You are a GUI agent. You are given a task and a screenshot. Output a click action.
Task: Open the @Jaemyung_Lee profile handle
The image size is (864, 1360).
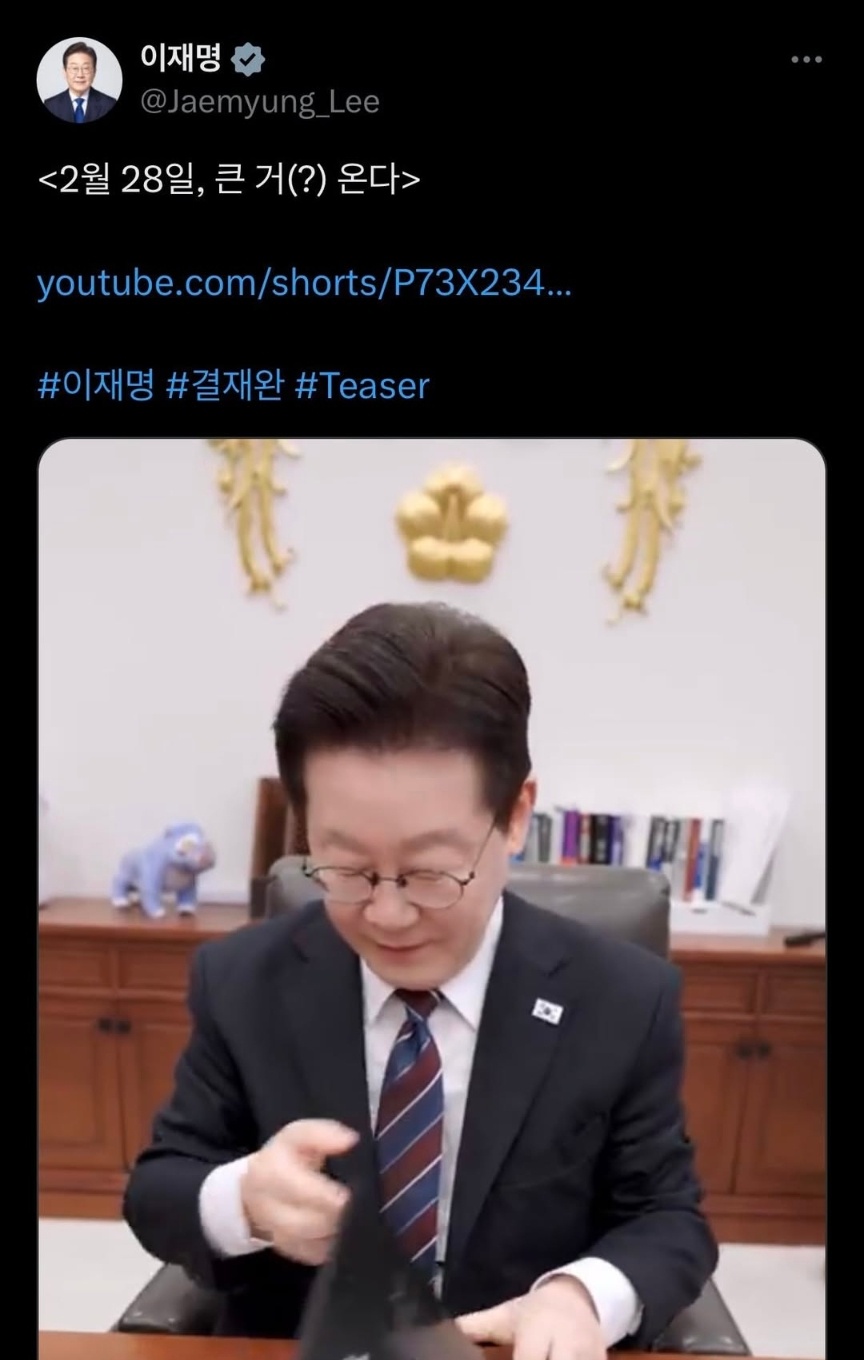point(260,102)
